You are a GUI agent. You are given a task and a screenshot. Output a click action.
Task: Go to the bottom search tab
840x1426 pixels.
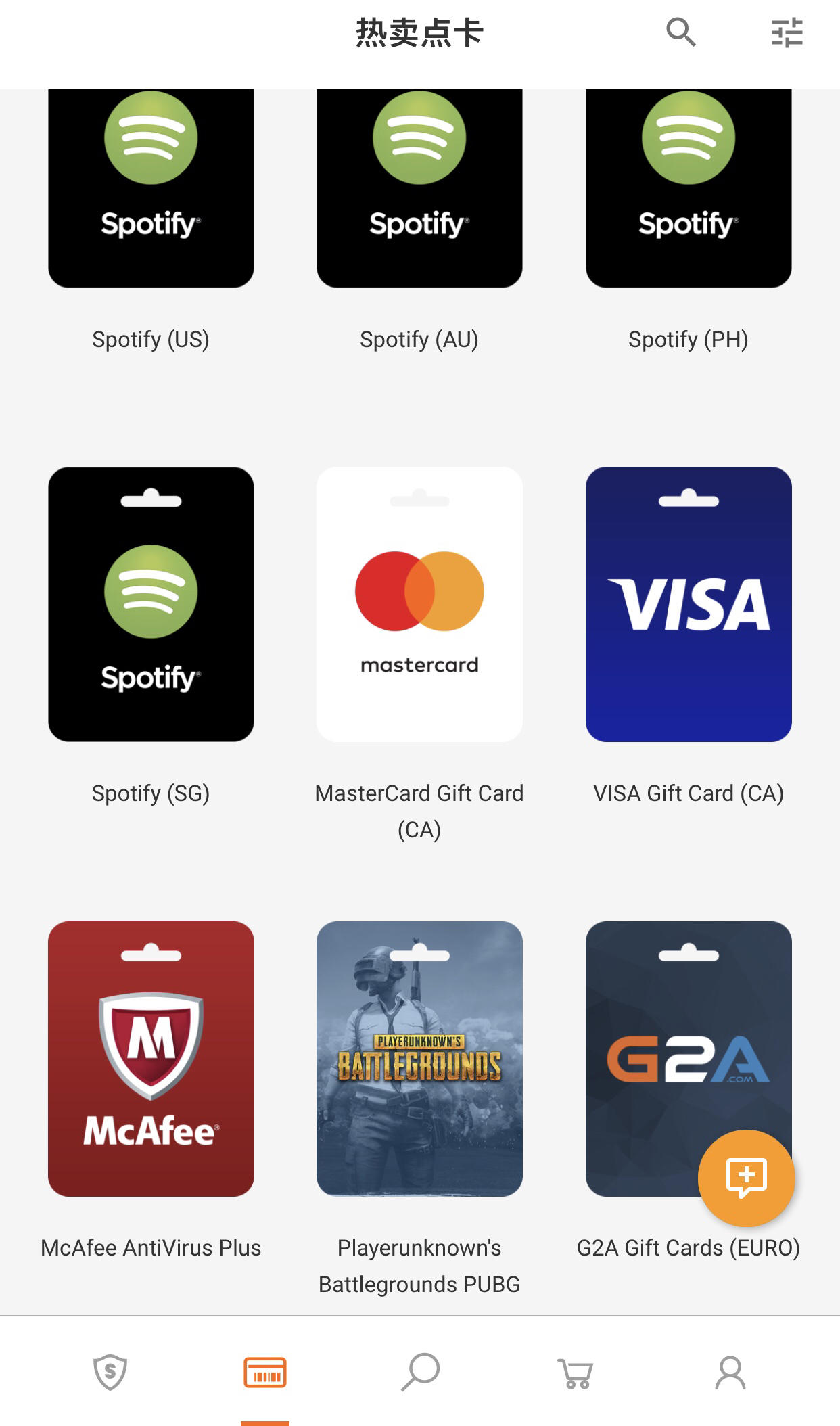(x=420, y=1372)
